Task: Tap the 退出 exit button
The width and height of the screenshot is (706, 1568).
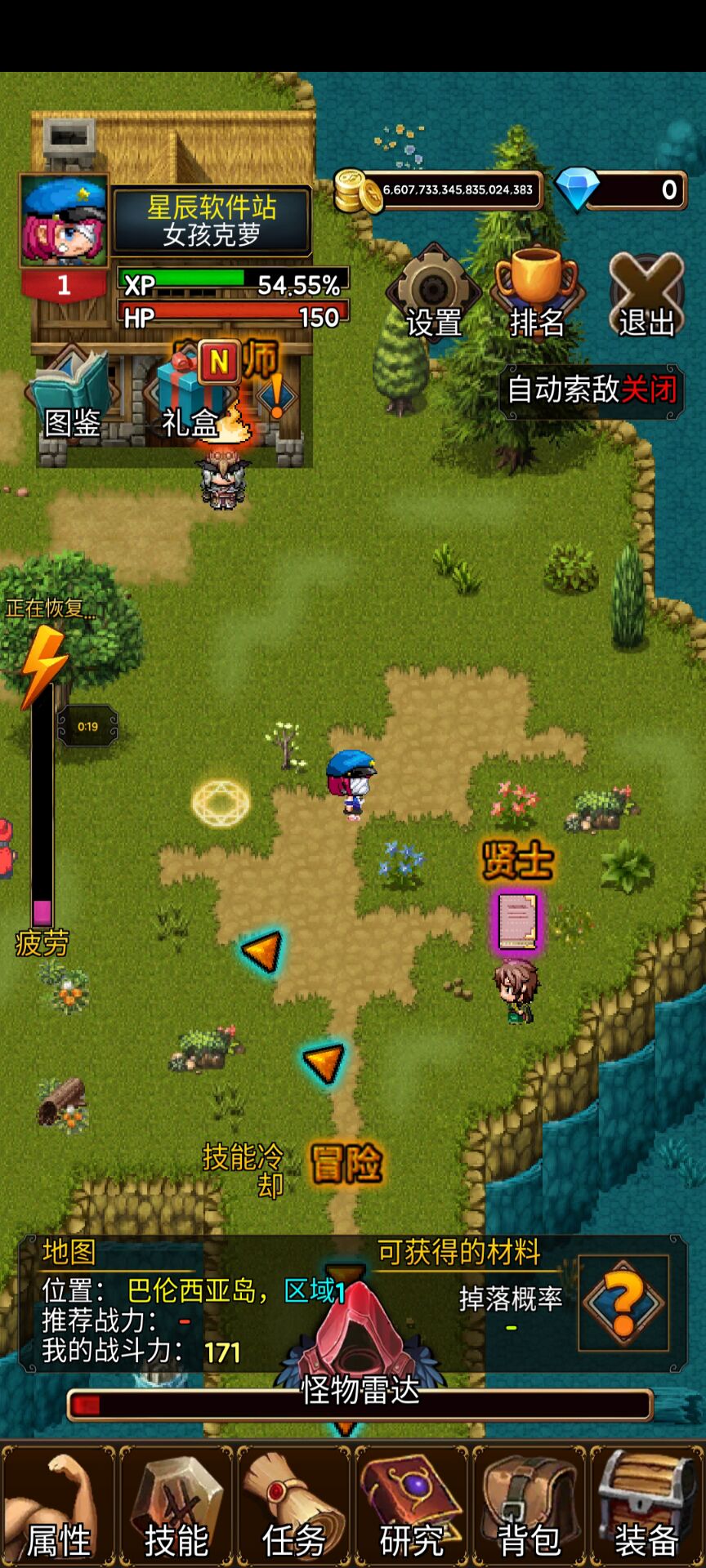Action: click(x=646, y=296)
